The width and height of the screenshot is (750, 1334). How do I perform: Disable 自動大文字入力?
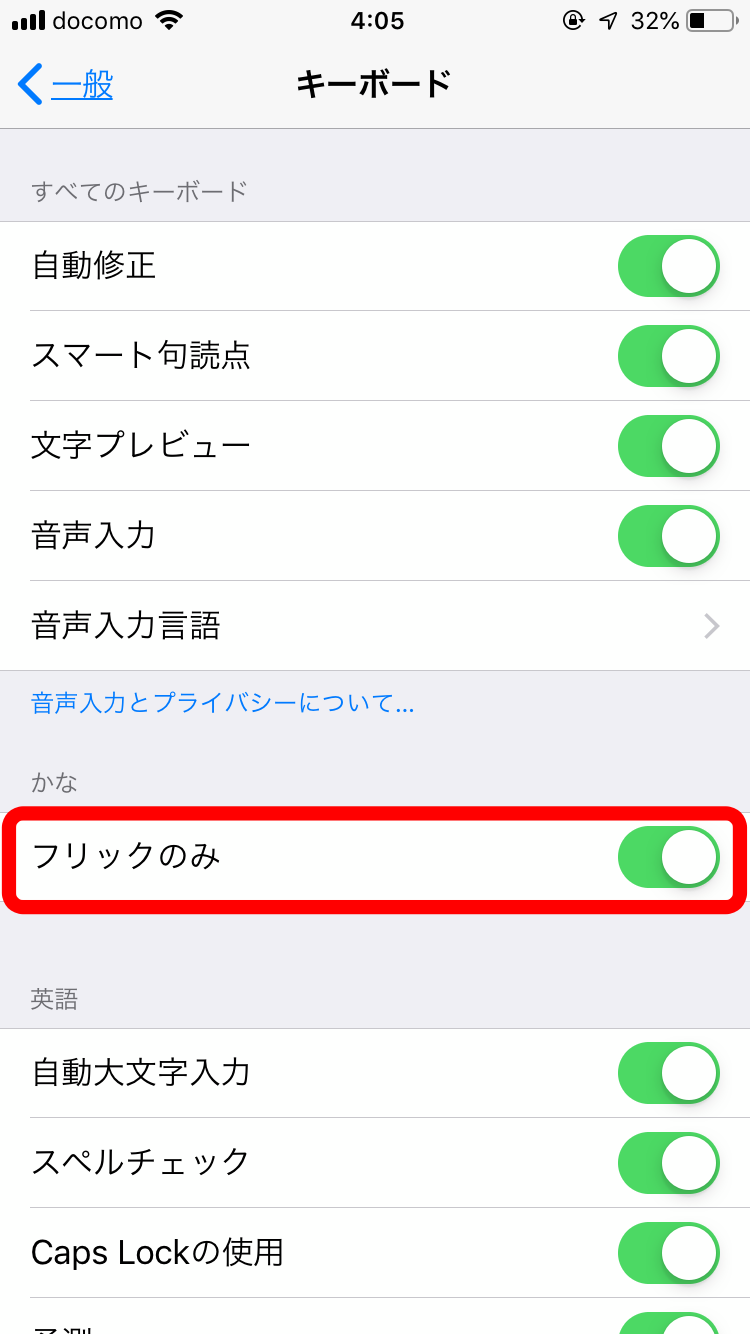coord(669,1073)
